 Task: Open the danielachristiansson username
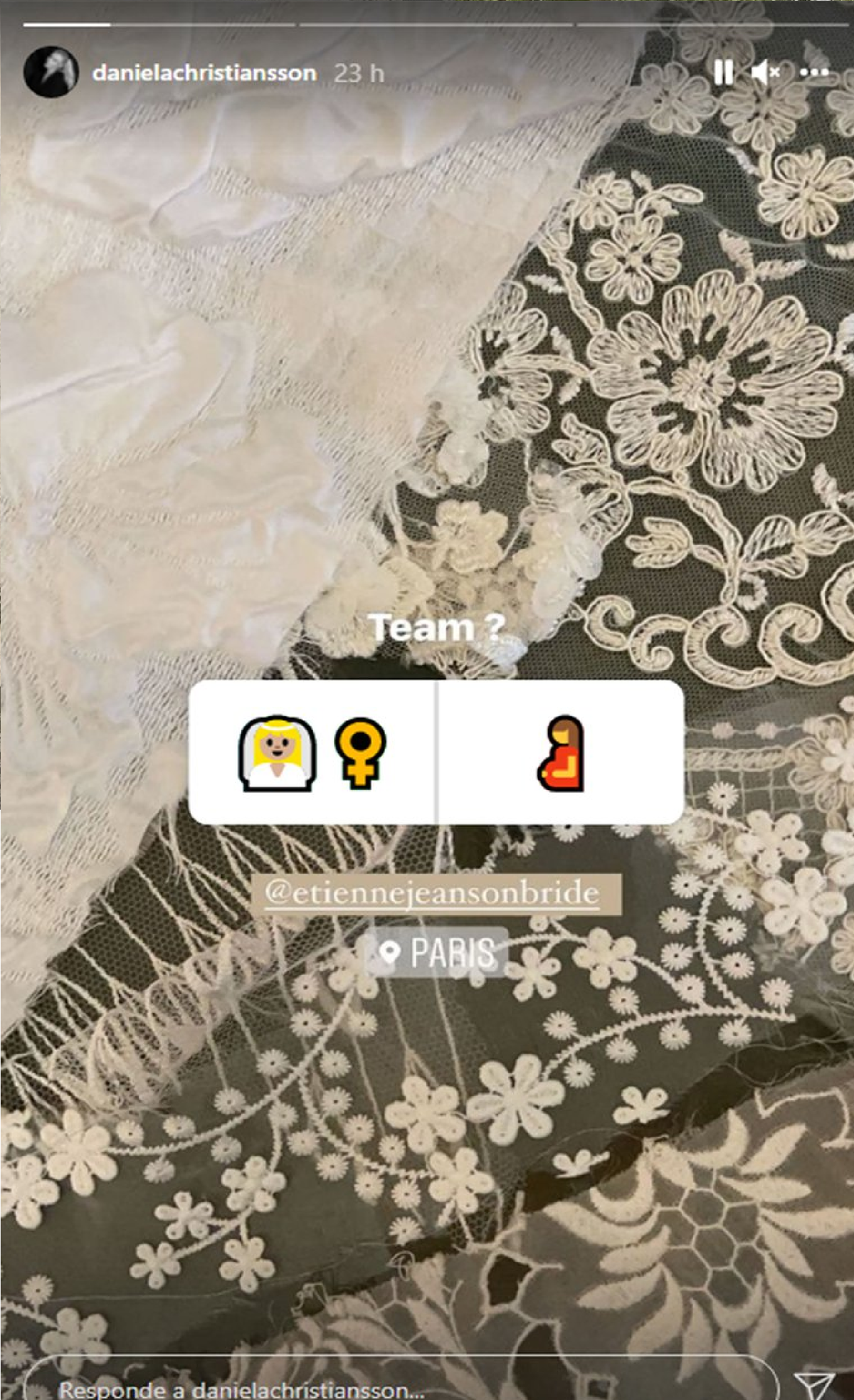point(204,73)
